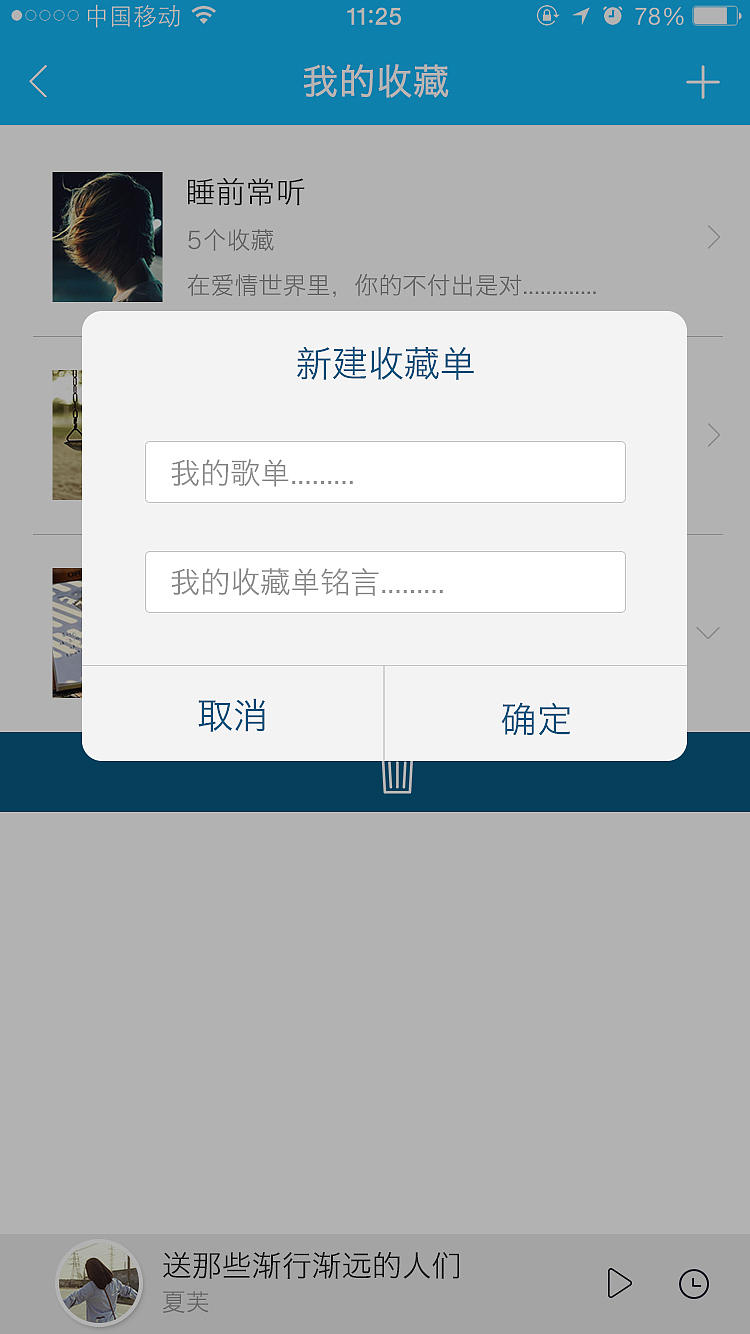Tap the location arrow icon in status bar
Screen dimensions: 750x1334
[x=580, y=16]
